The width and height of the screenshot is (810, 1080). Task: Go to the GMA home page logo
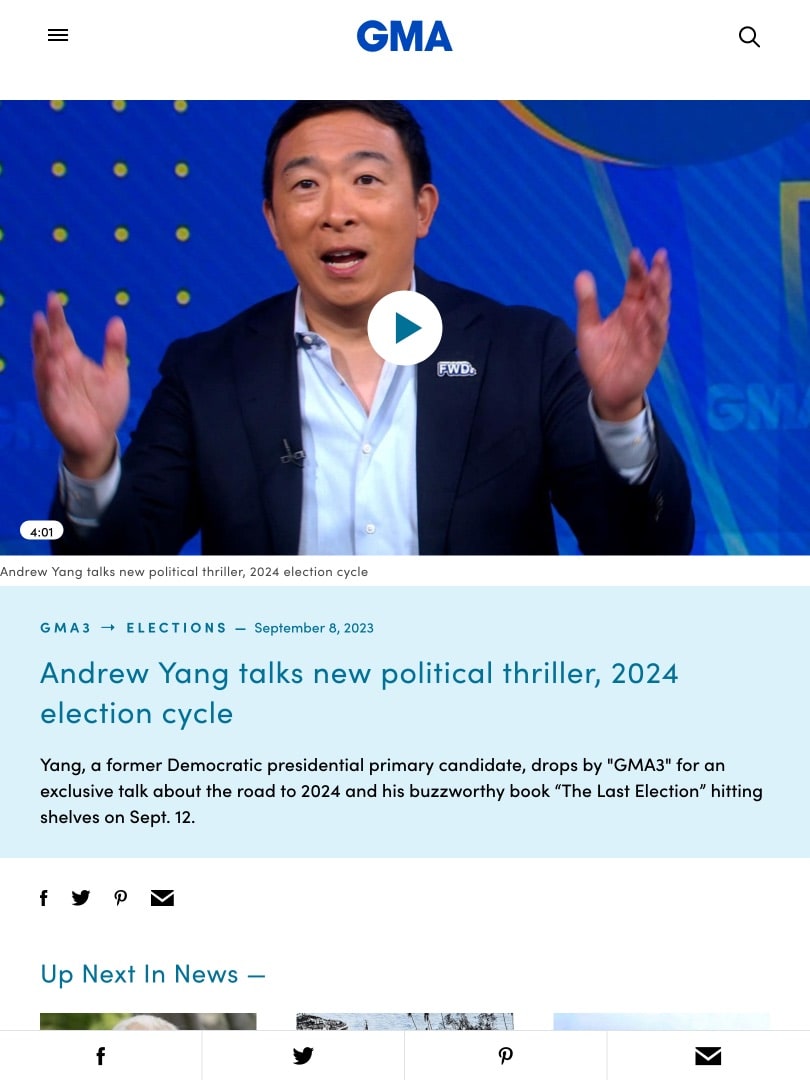coord(405,37)
